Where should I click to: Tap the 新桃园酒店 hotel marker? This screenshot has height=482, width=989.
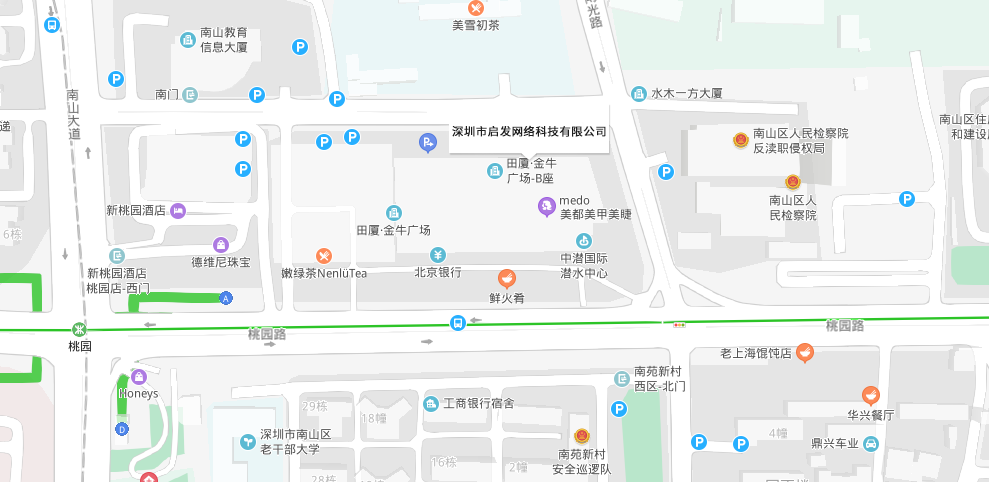[x=178, y=210]
